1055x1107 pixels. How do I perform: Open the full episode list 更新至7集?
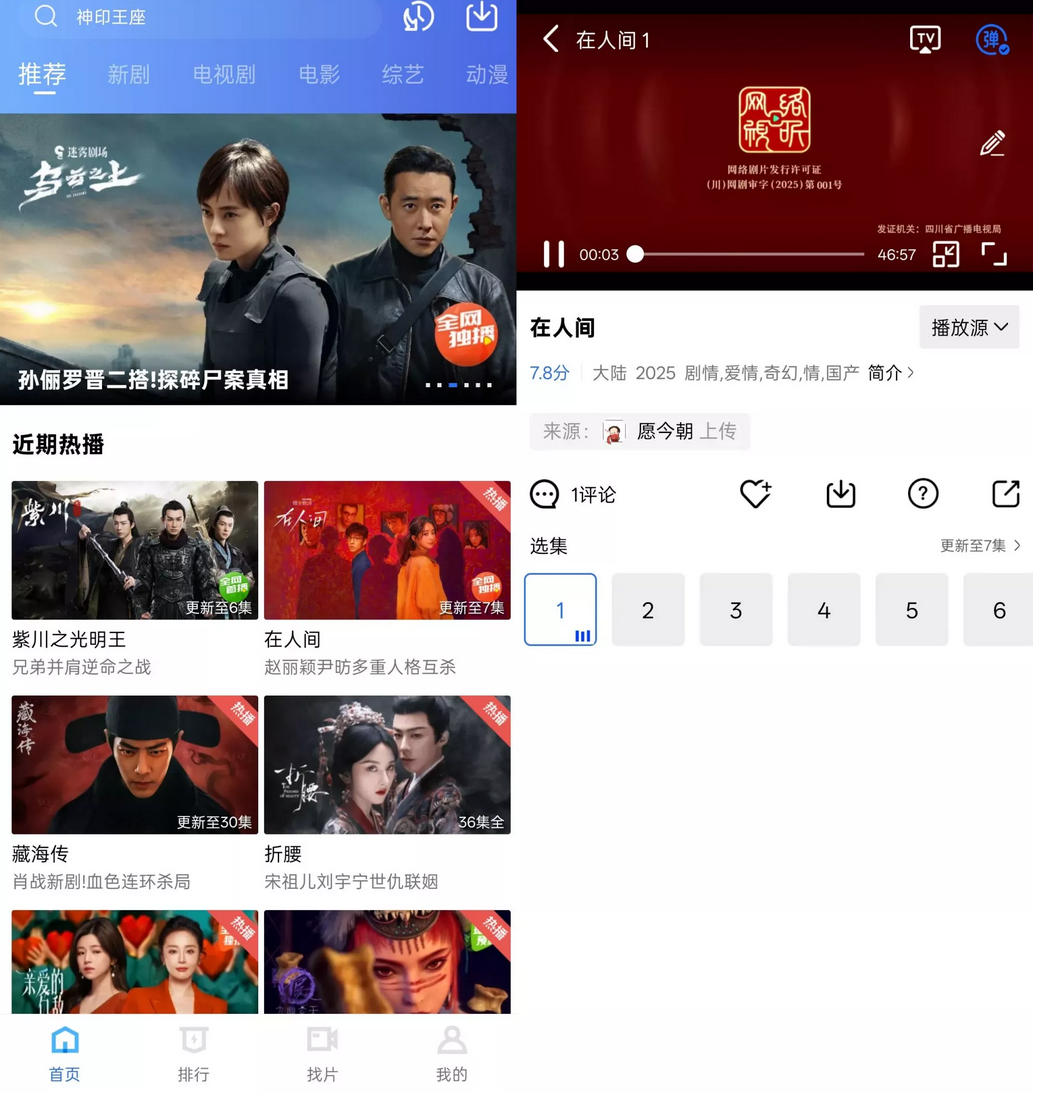click(980, 546)
